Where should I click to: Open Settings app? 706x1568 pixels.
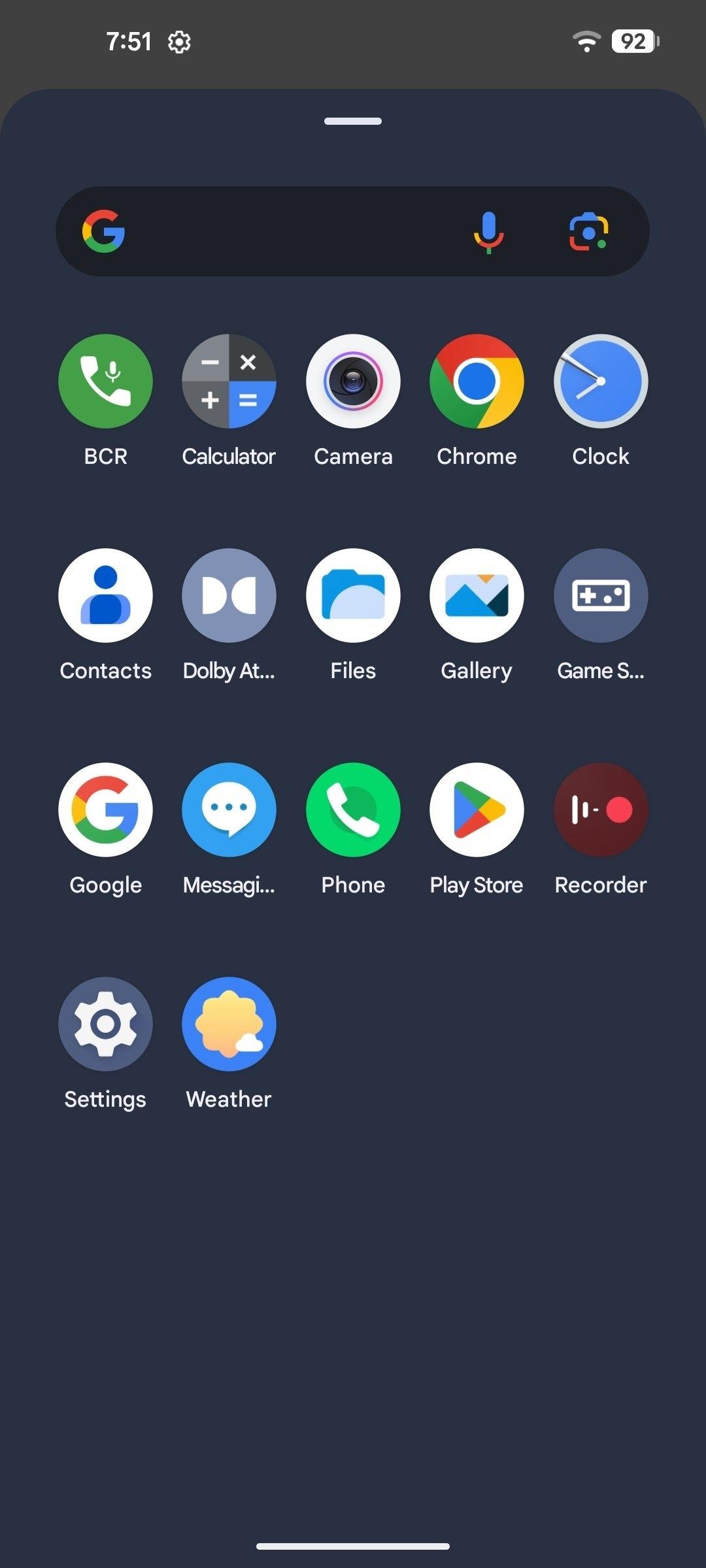click(105, 1024)
